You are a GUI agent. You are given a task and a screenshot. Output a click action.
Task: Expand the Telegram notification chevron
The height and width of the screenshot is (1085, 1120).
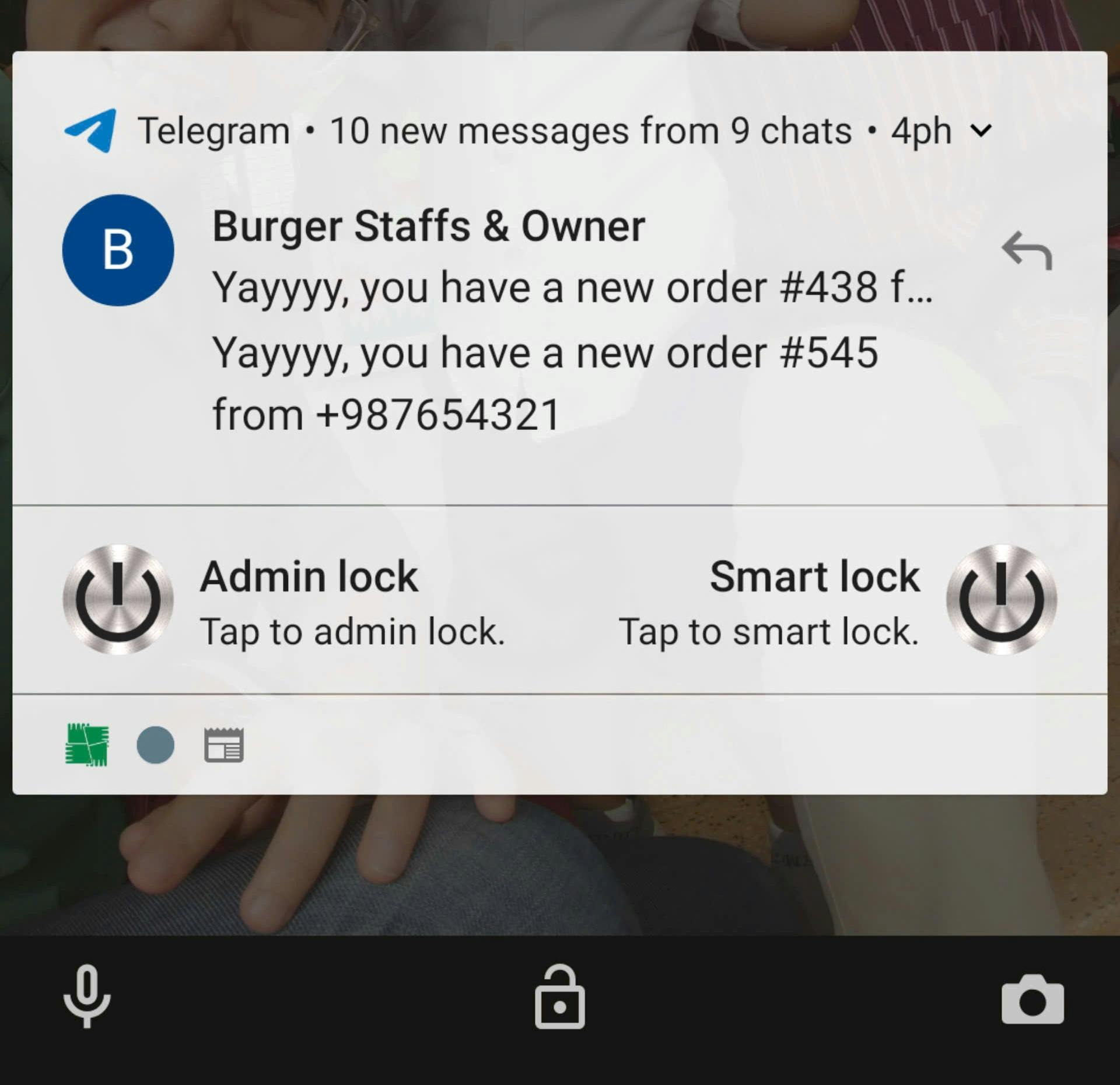[981, 130]
